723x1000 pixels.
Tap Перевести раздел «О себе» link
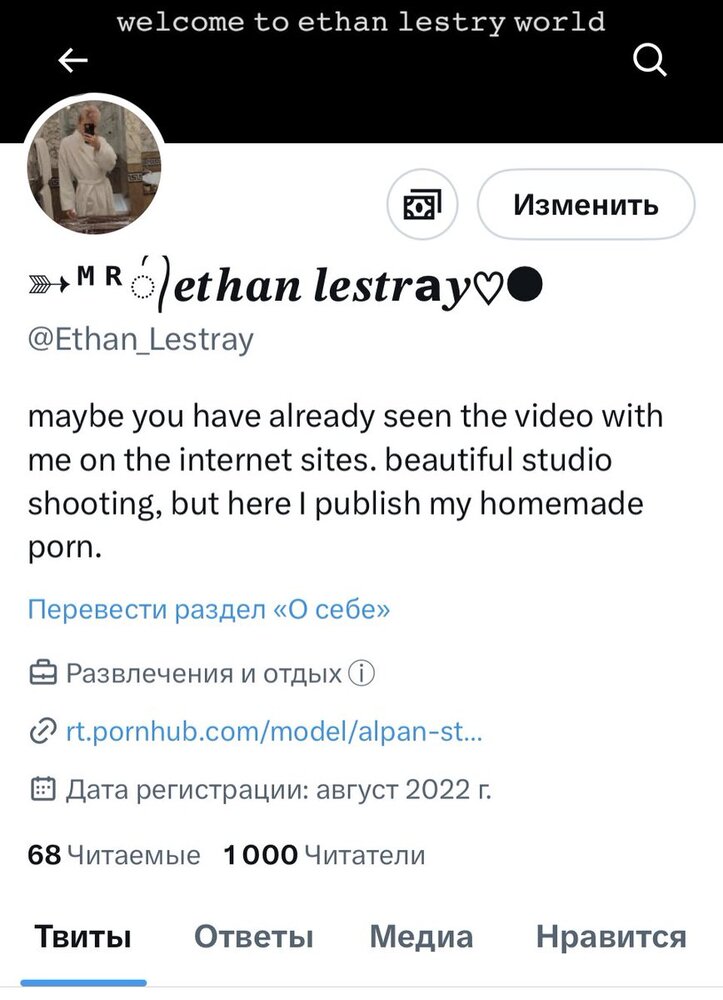208,609
